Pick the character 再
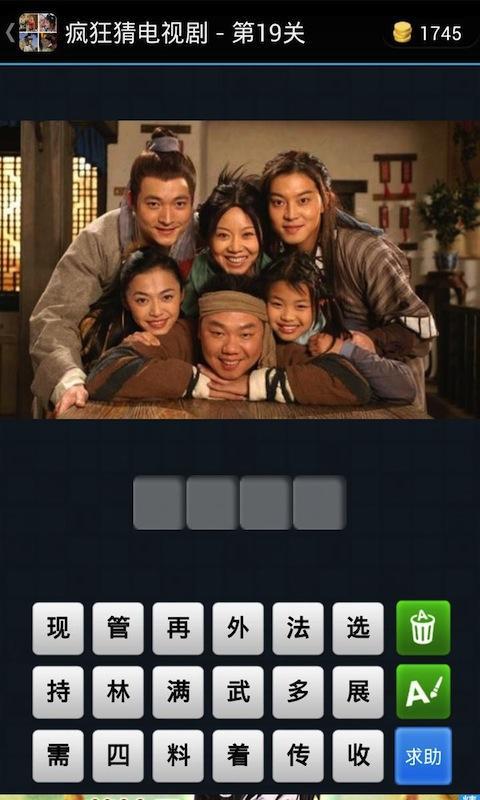480x800 pixels. 178,629
